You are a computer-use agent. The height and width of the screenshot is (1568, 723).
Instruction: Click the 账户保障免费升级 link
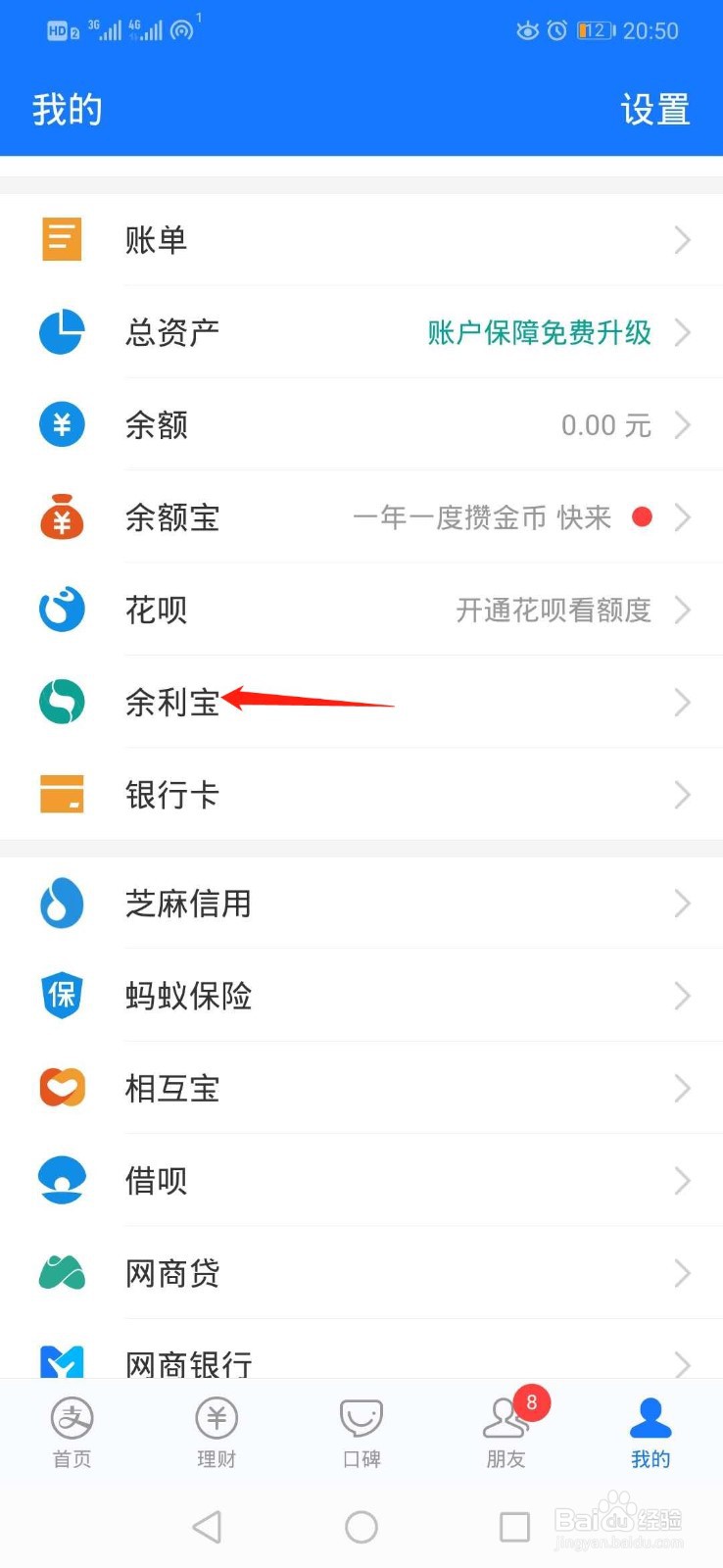pyautogui.click(x=538, y=331)
